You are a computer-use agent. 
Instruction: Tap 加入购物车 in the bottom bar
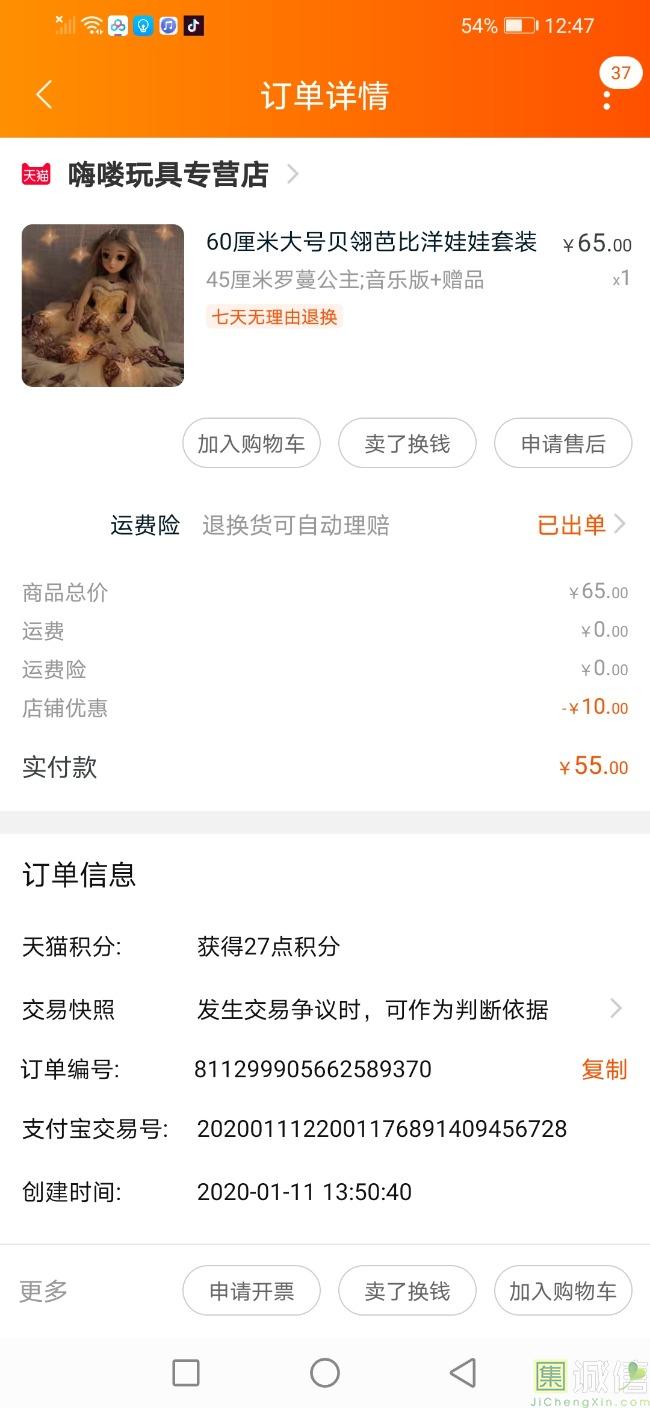[x=563, y=1291]
